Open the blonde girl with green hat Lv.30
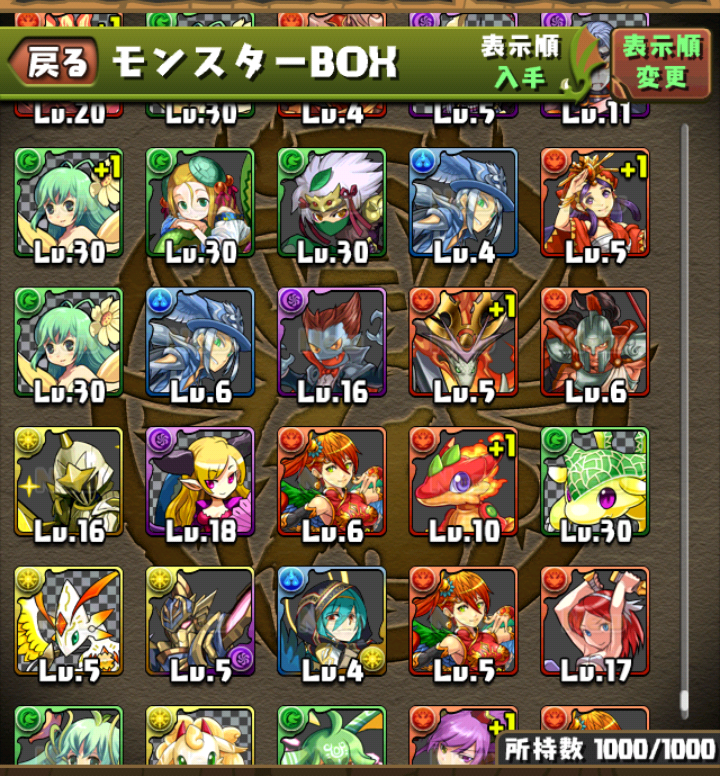Viewport: 720px width, 776px height. (200, 203)
